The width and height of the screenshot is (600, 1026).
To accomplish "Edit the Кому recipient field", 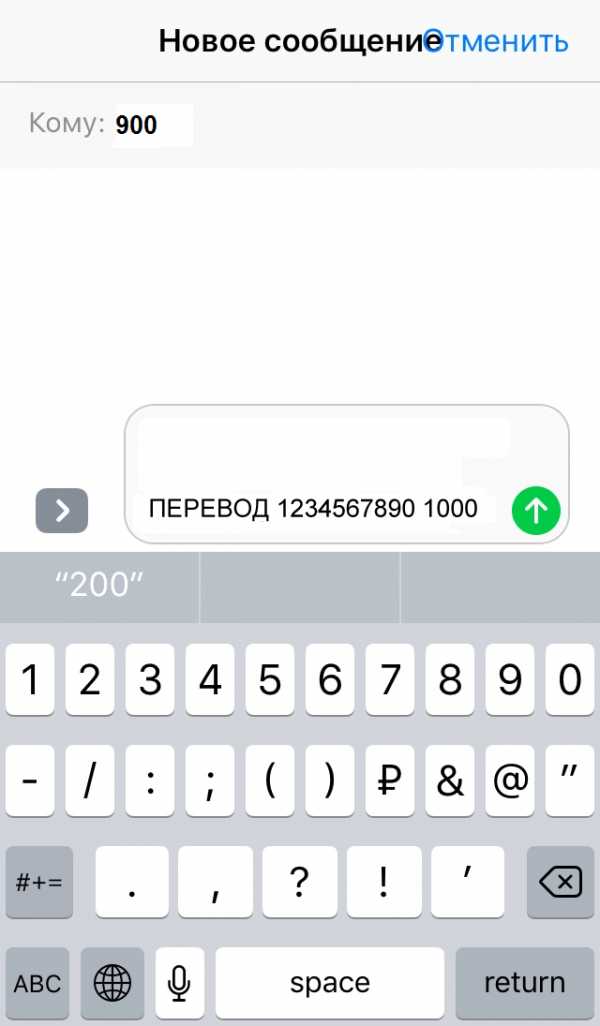I will click(152, 125).
